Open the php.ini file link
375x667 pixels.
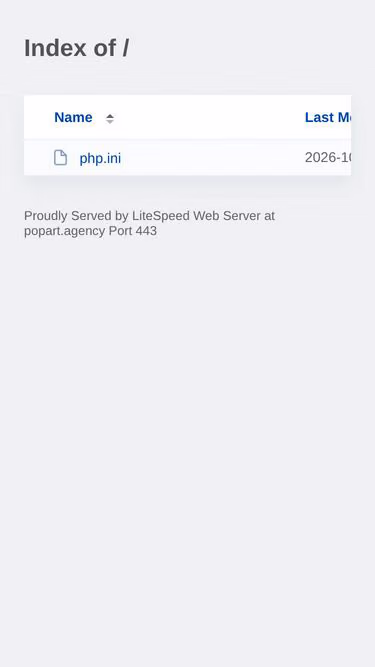(100, 158)
